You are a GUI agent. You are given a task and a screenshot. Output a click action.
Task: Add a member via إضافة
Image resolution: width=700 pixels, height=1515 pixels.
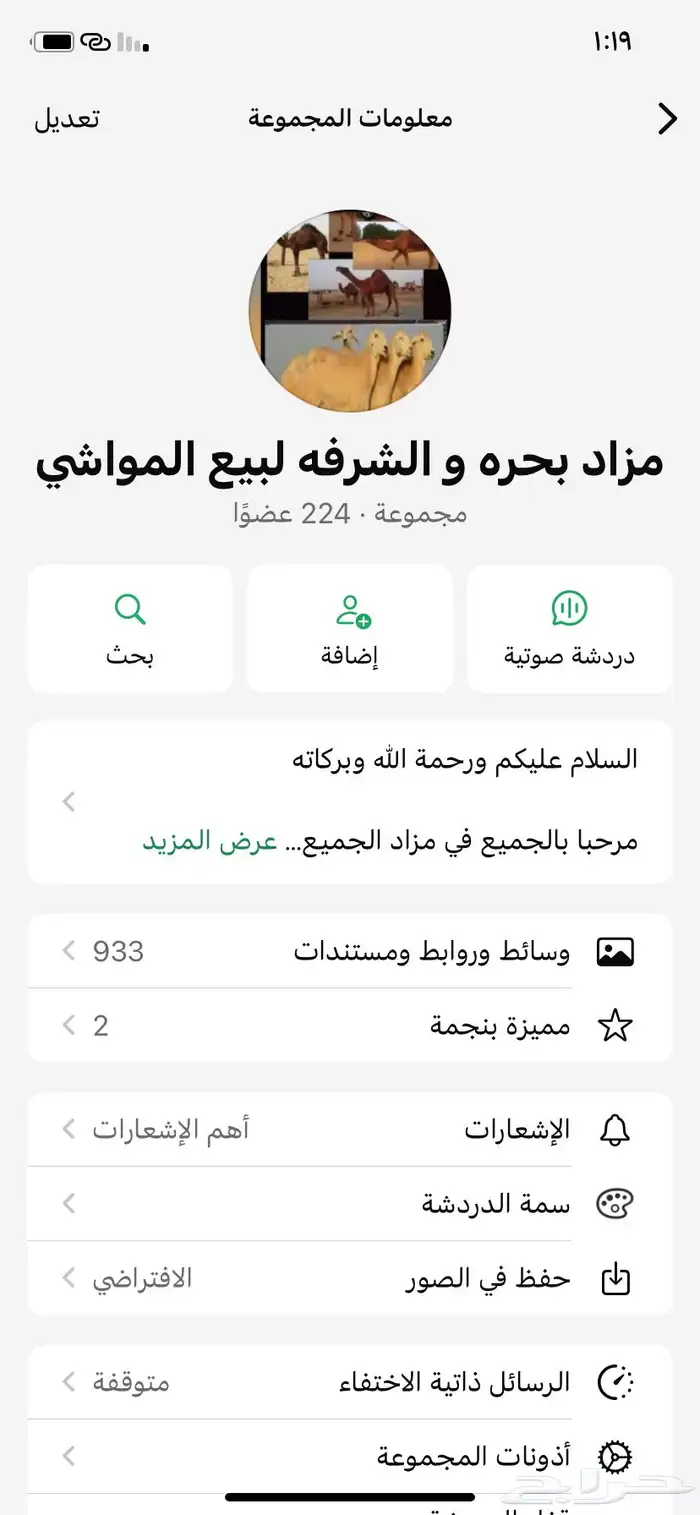click(349, 629)
